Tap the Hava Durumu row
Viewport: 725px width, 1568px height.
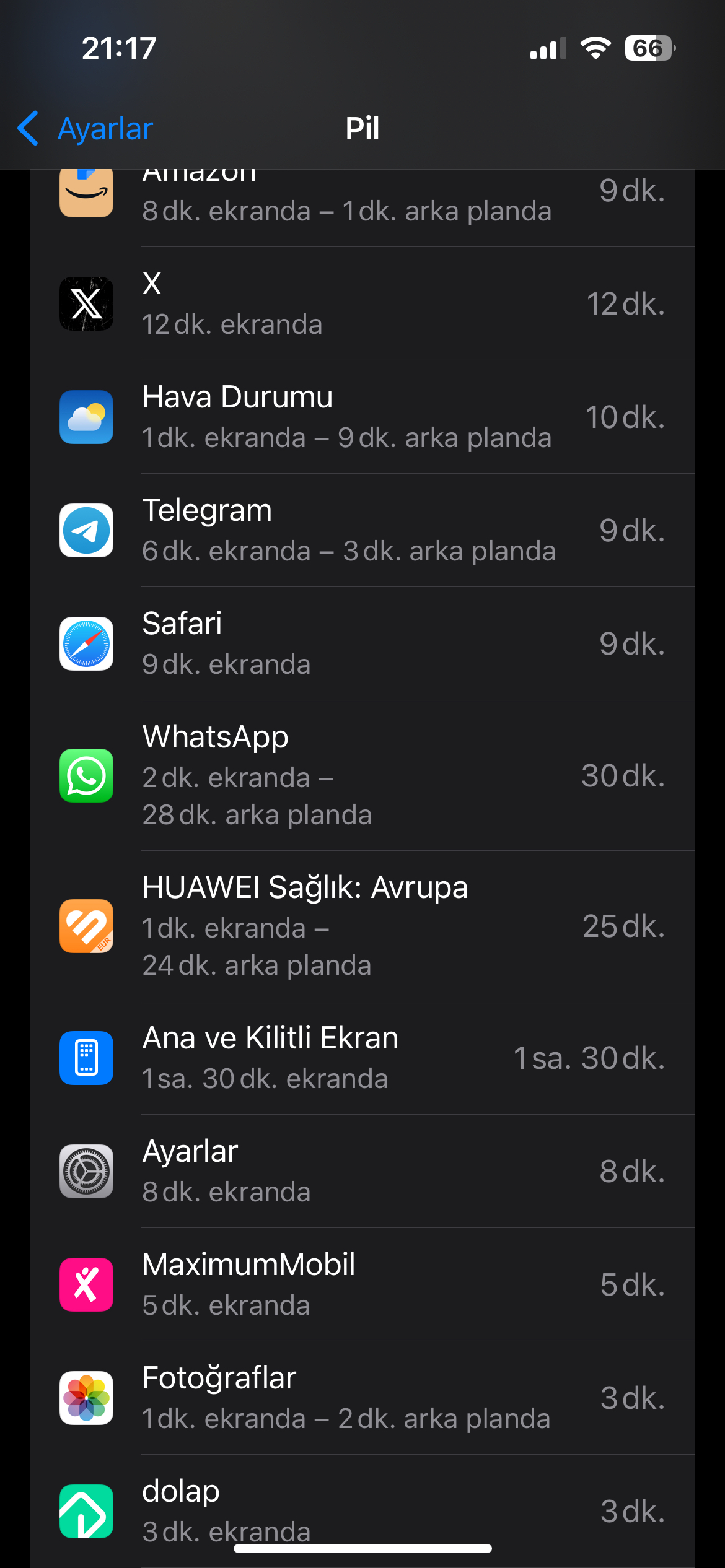(362, 417)
